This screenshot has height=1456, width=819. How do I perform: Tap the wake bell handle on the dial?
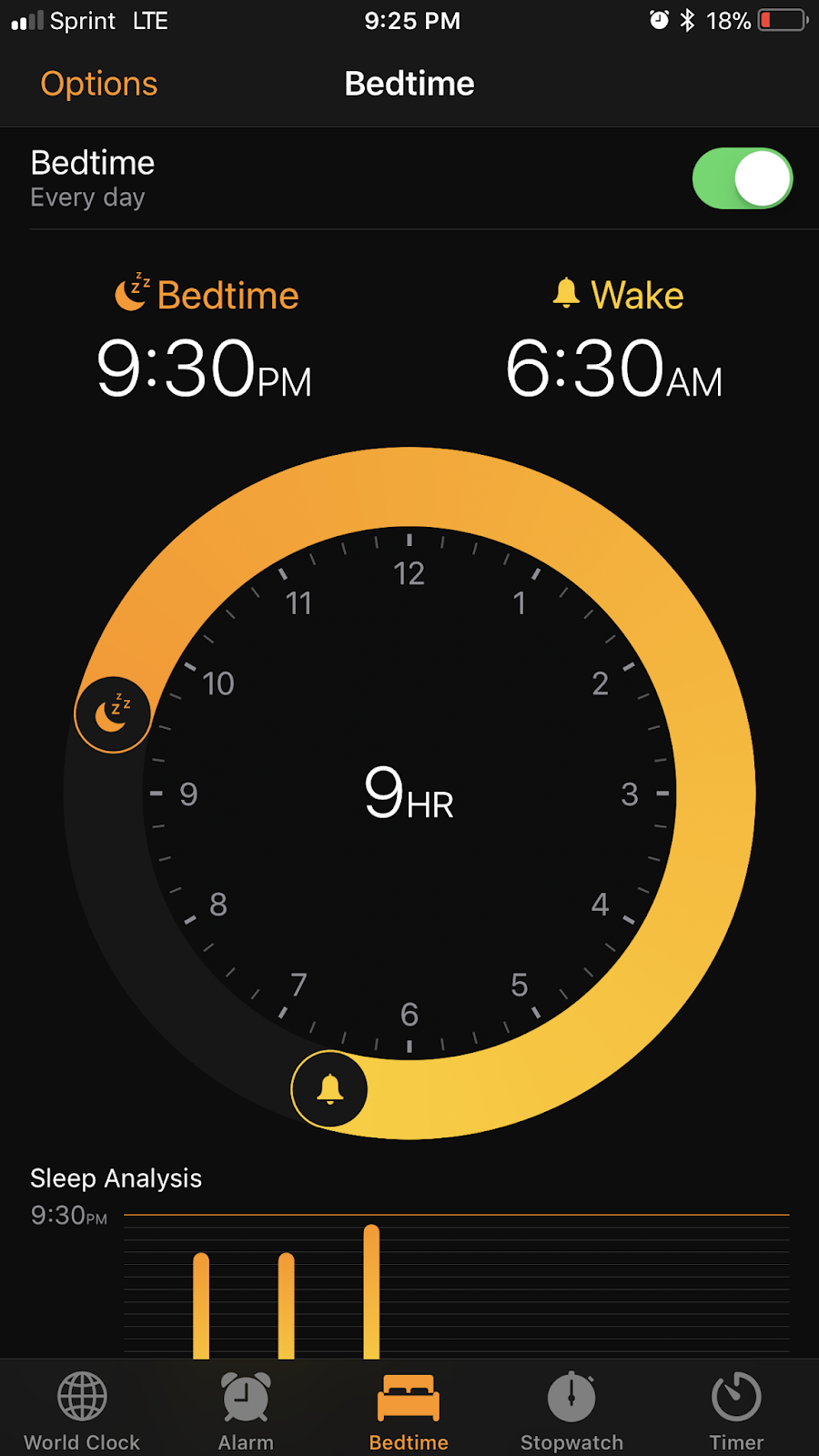pos(329,1088)
